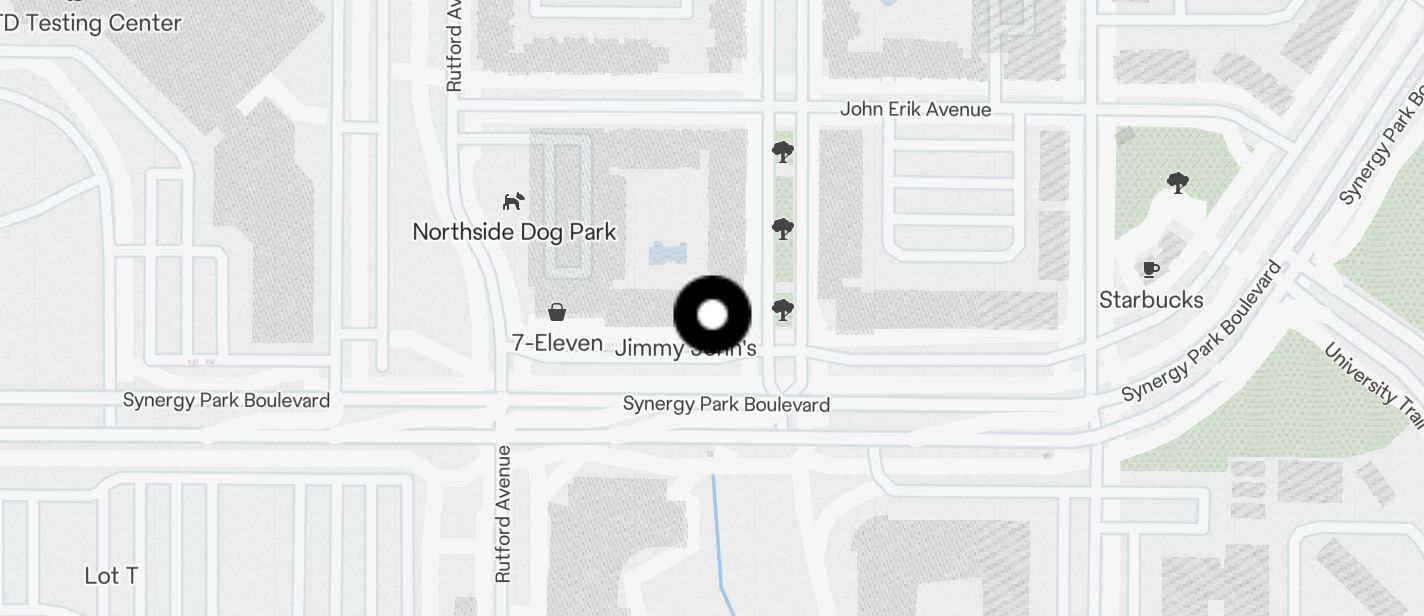Open the Northside Dog Park marker

tap(513, 202)
